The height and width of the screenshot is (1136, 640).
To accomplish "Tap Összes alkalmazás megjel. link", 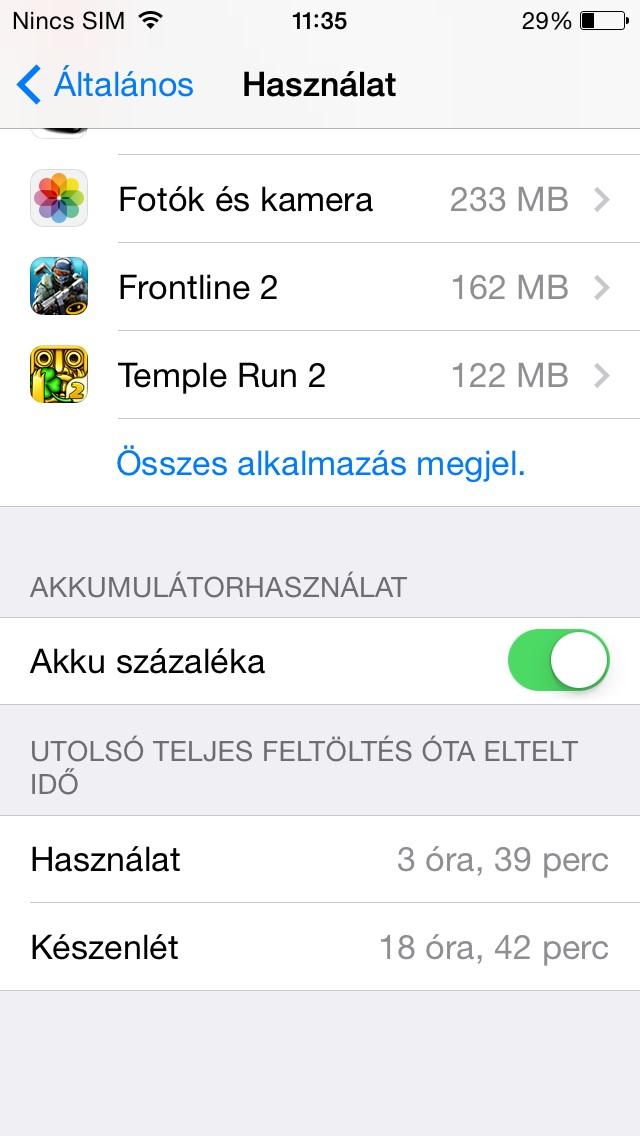I will 320,464.
